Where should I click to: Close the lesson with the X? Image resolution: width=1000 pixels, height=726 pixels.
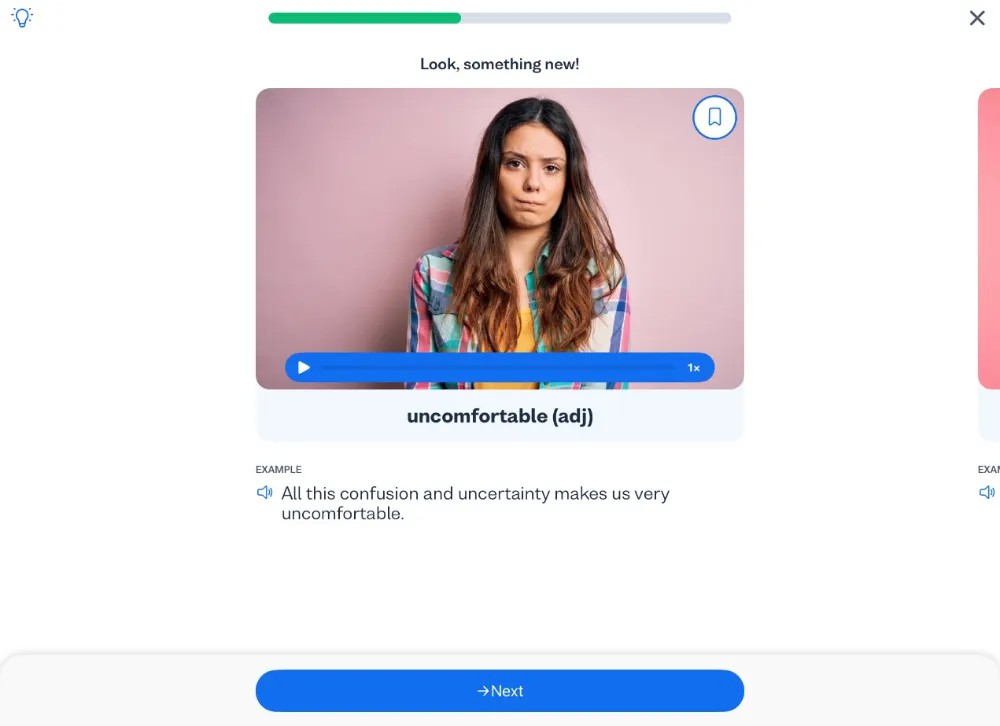coord(977,18)
